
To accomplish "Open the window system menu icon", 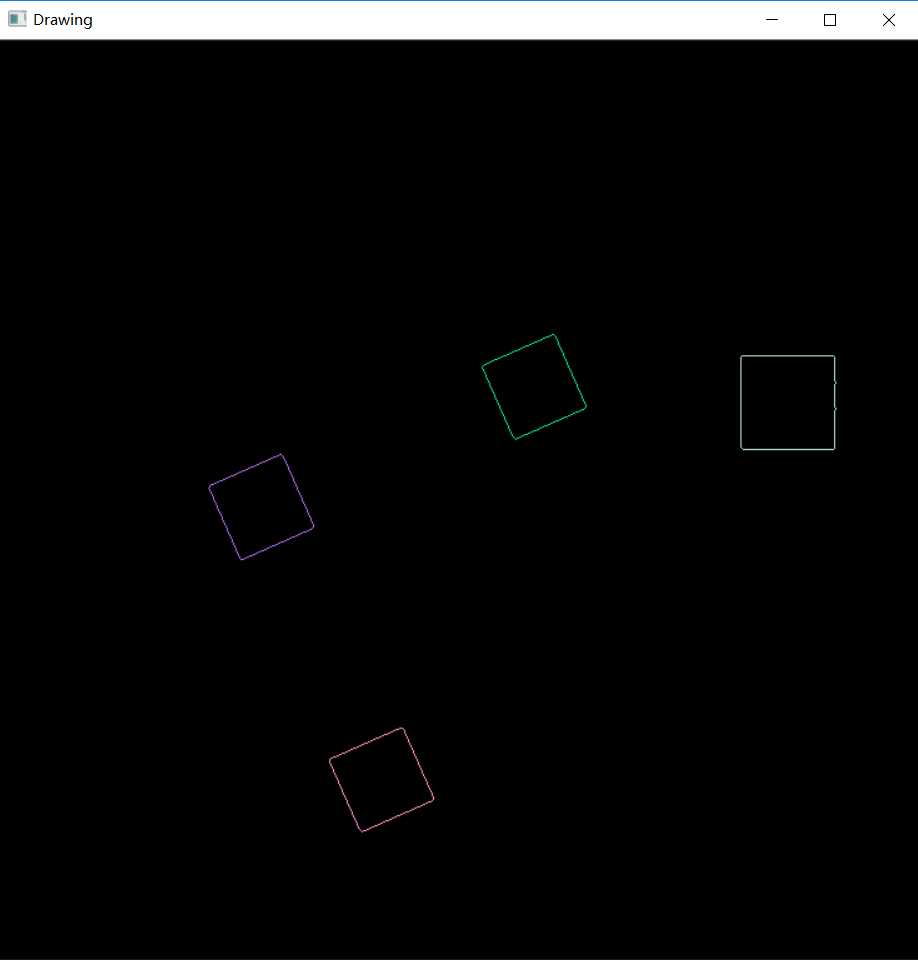I will click(x=17, y=20).
